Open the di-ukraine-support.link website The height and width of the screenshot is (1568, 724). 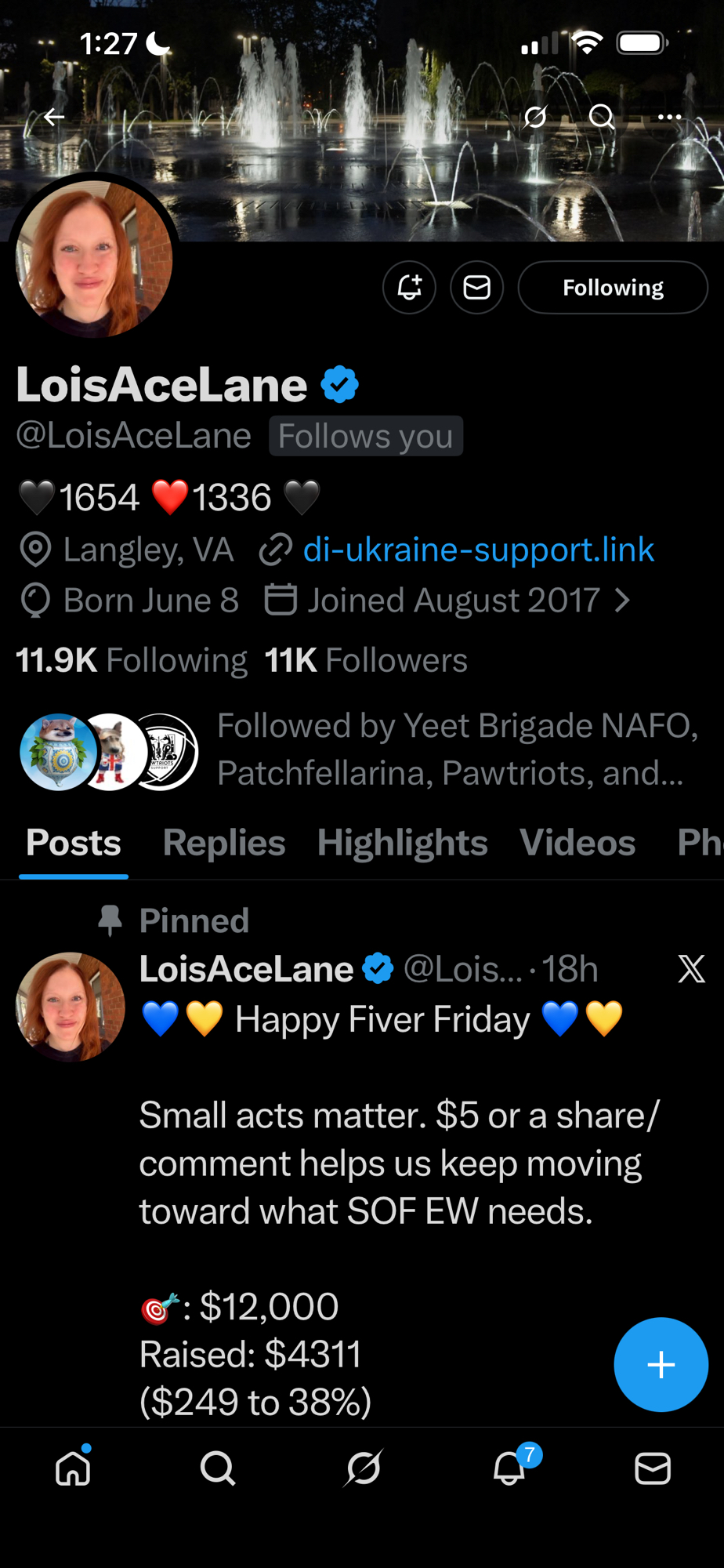point(478,550)
